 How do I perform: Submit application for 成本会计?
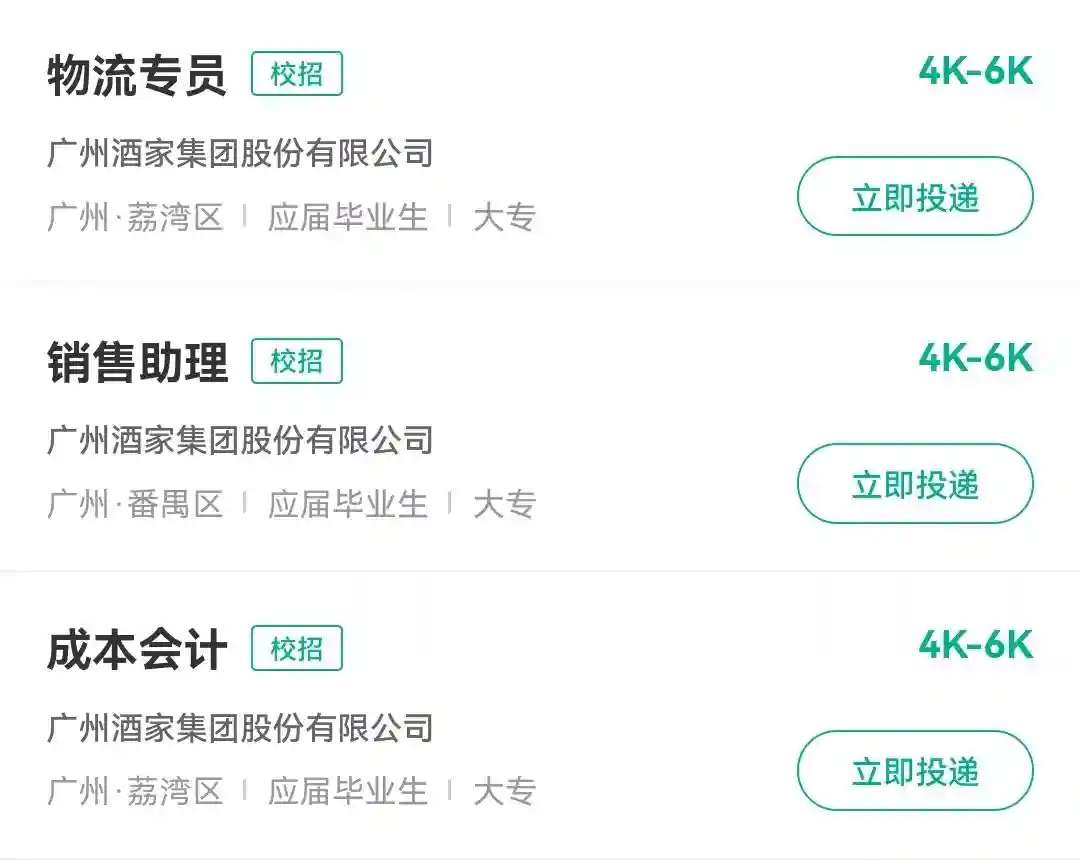tap(914, 771)
